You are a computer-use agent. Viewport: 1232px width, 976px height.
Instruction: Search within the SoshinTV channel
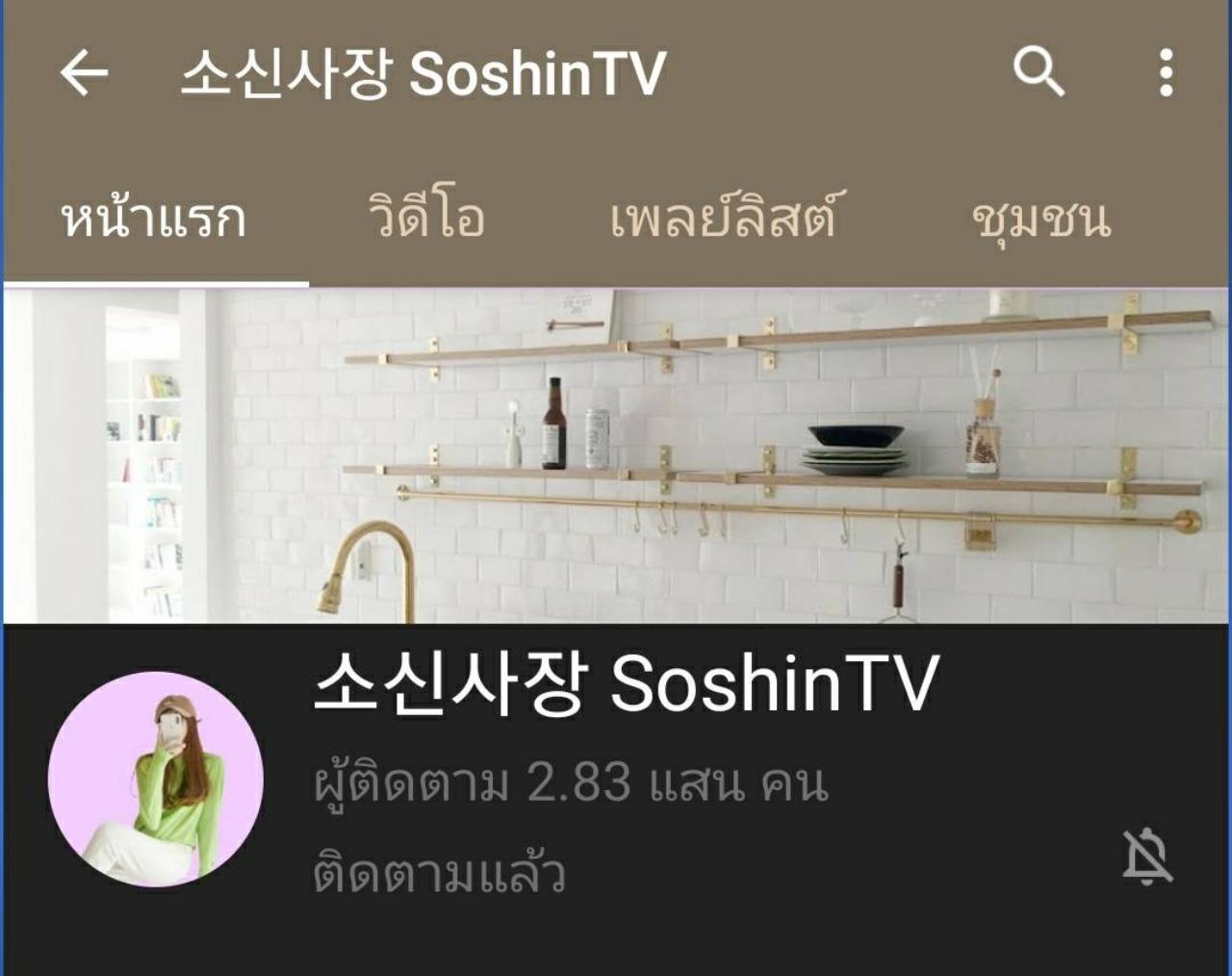coord(1039,72)
